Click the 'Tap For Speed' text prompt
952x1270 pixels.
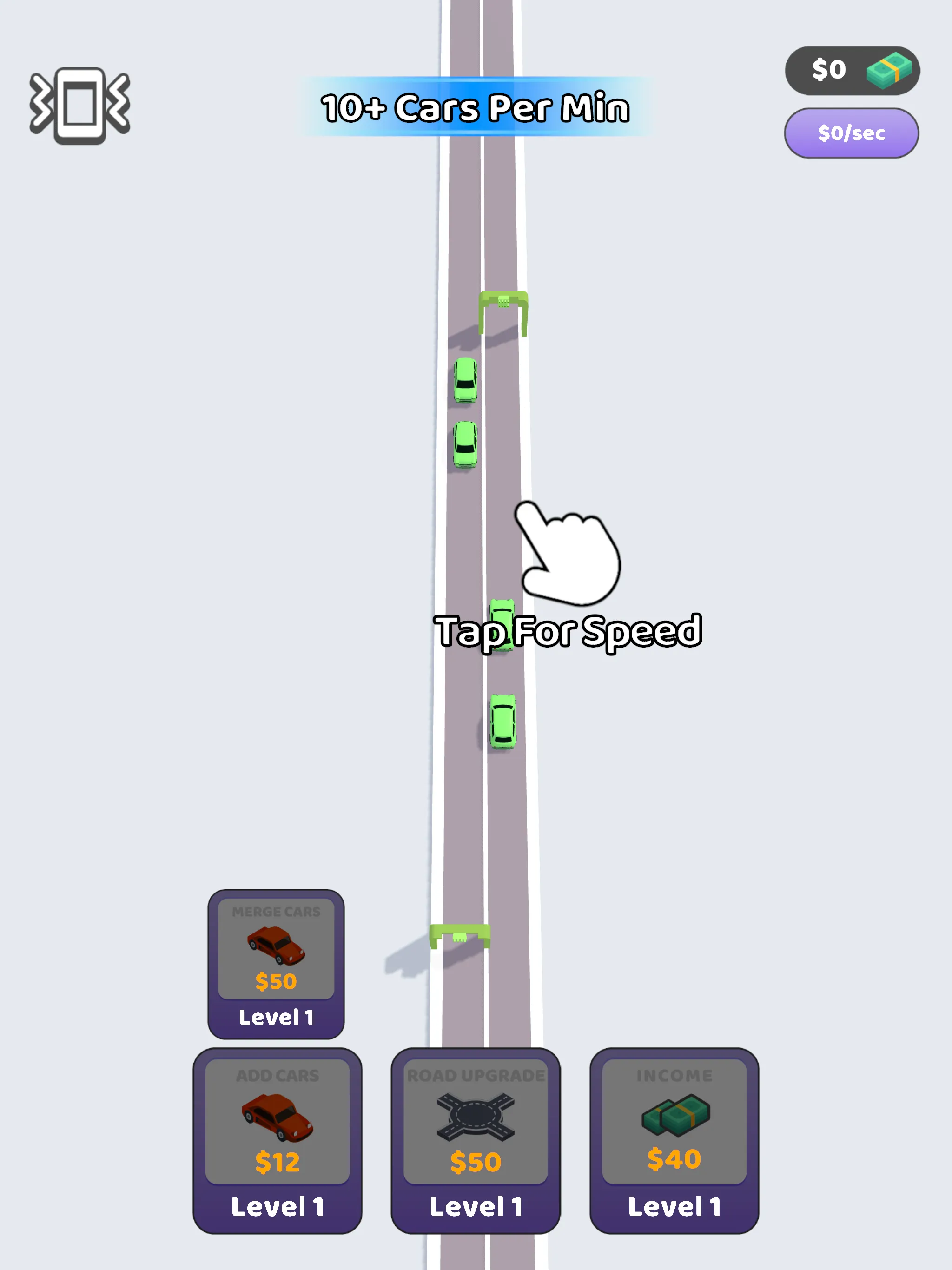point(569,632)
